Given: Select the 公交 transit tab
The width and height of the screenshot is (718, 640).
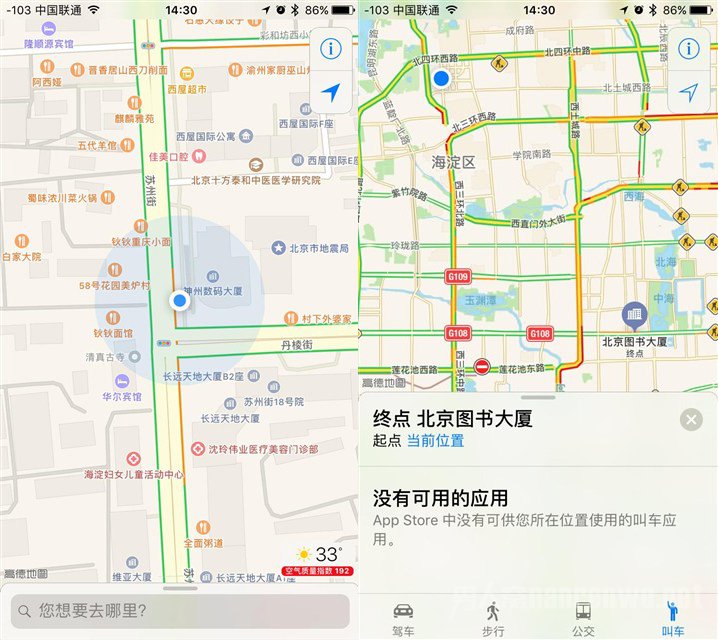Looking at the screenshot, I should click(x=583, y=617).
